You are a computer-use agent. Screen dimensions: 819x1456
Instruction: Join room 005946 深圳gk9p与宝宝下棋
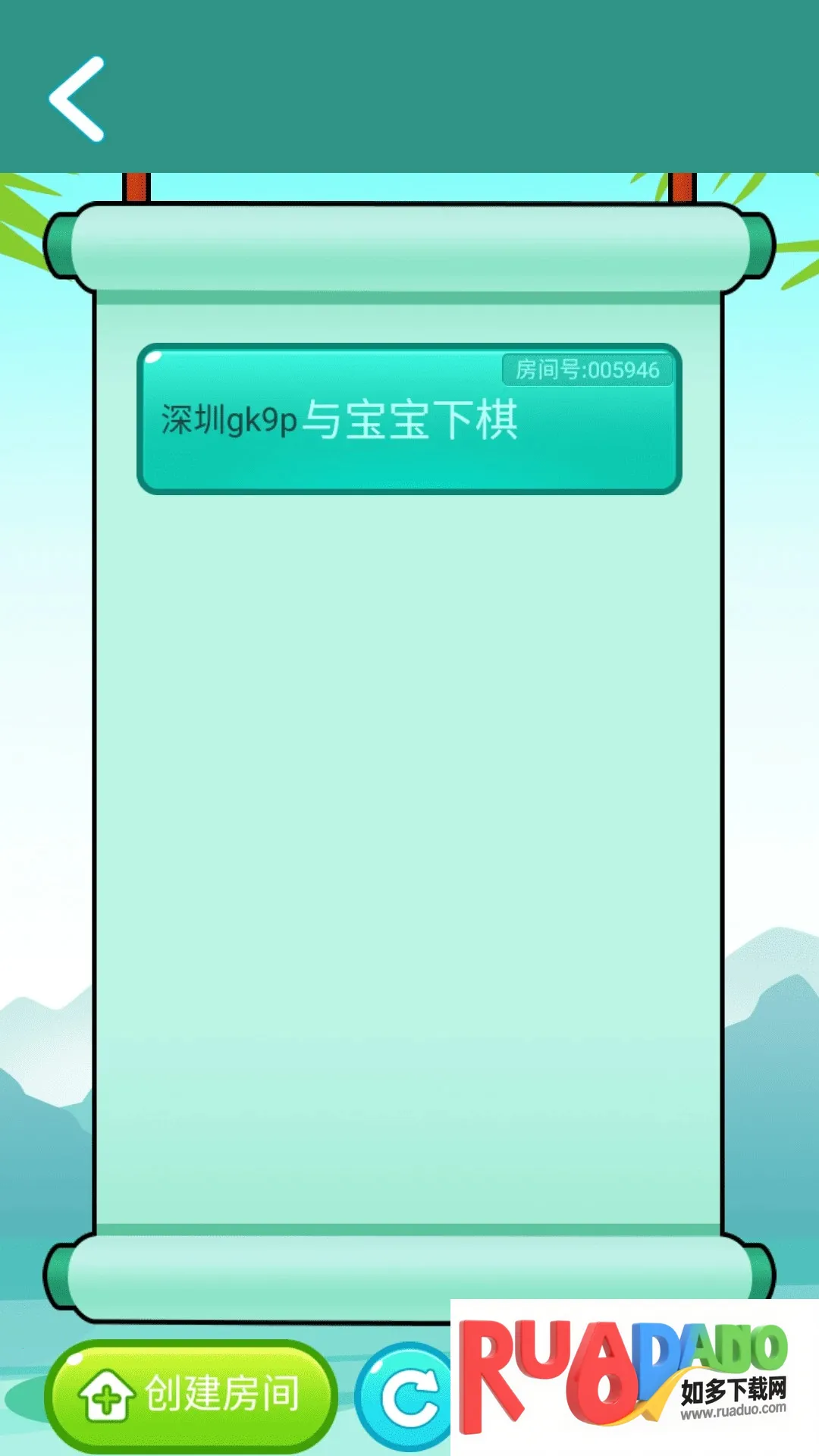pyautogui.click(x=409, y=419)
